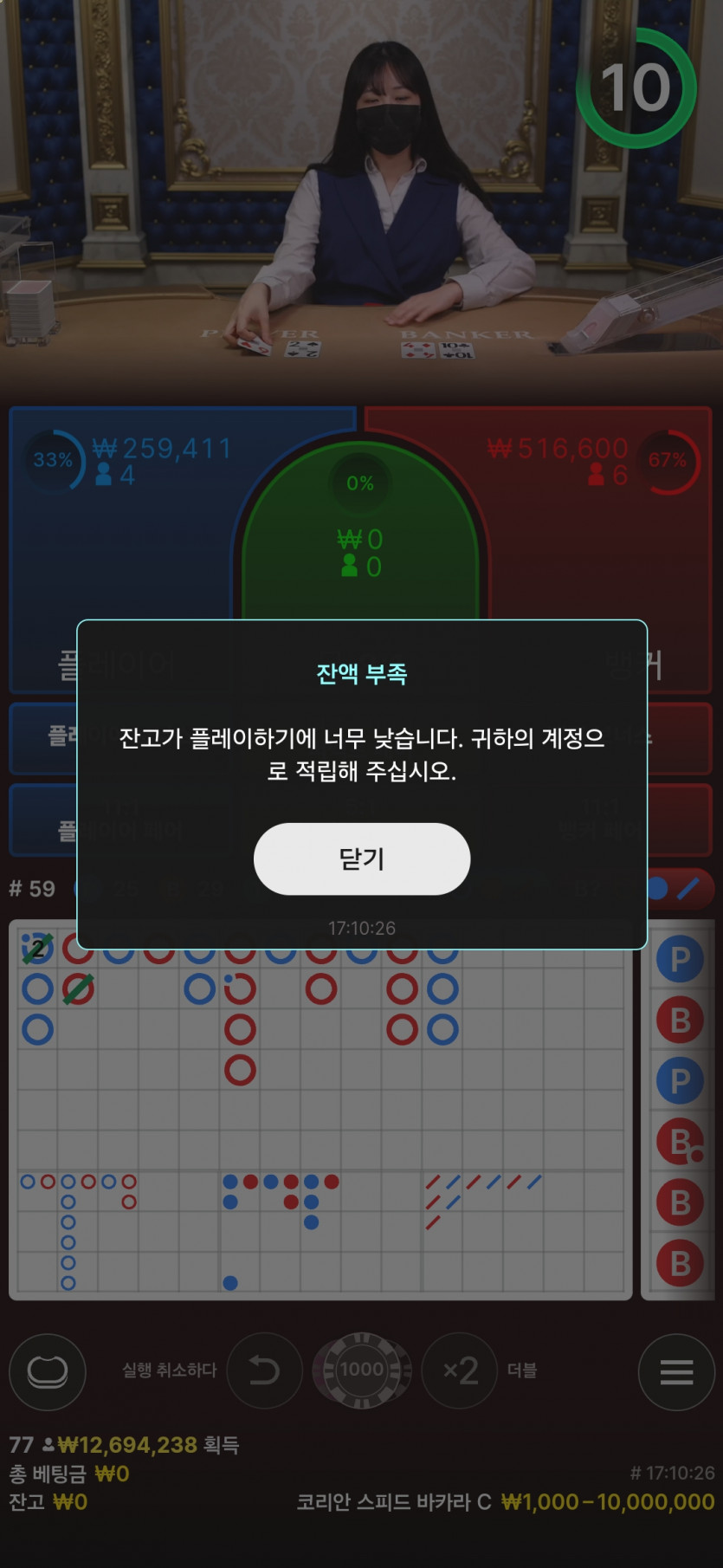The height and width of the screenshot is (1568, 723).
Task: Dismiss the dialog with 닫기
Action: 361,859
